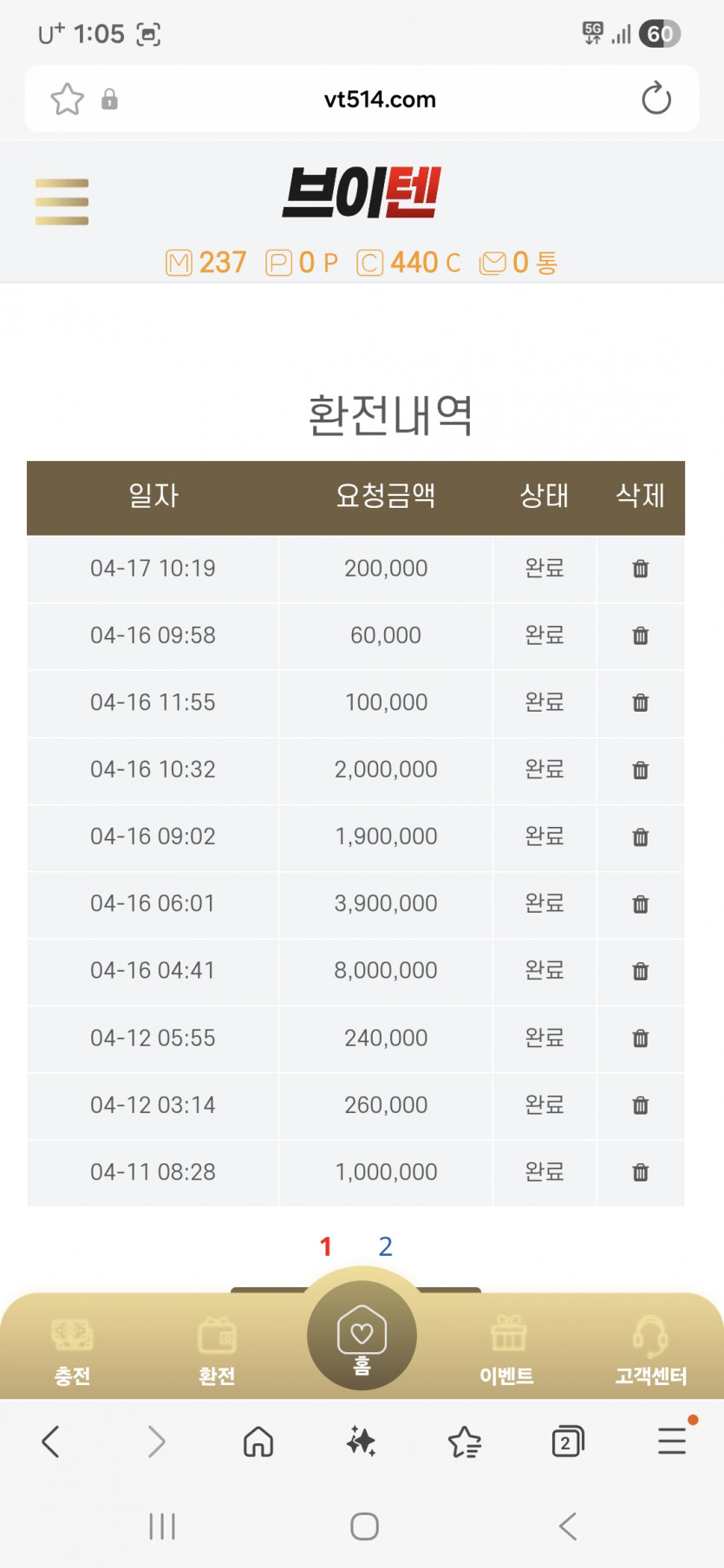Open the browser tabs switcher
This screenshot has height=1568, width=724.
click(x=567, y=1441)
